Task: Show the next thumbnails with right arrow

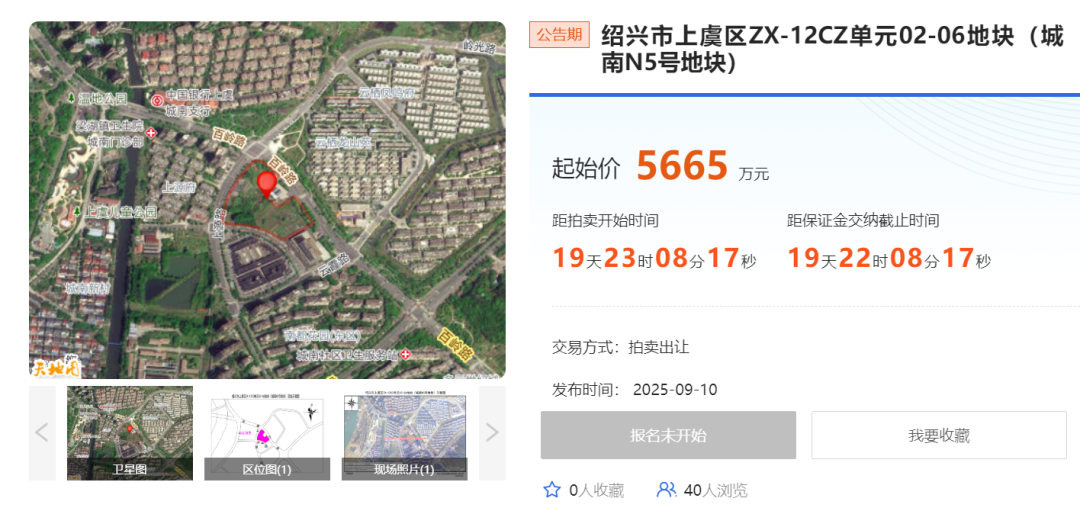Action: point(492,433)
